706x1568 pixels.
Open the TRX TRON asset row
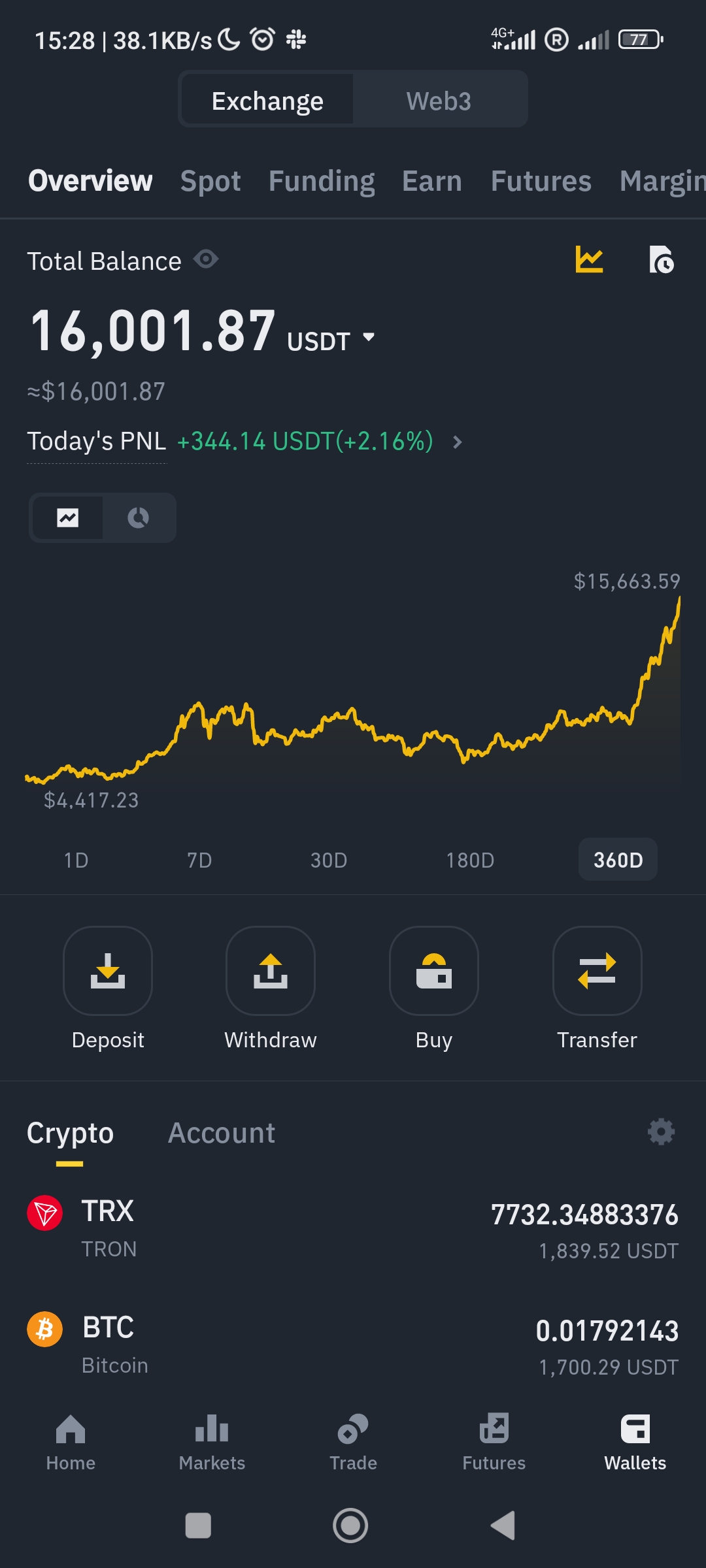[x=353, y=1230]
